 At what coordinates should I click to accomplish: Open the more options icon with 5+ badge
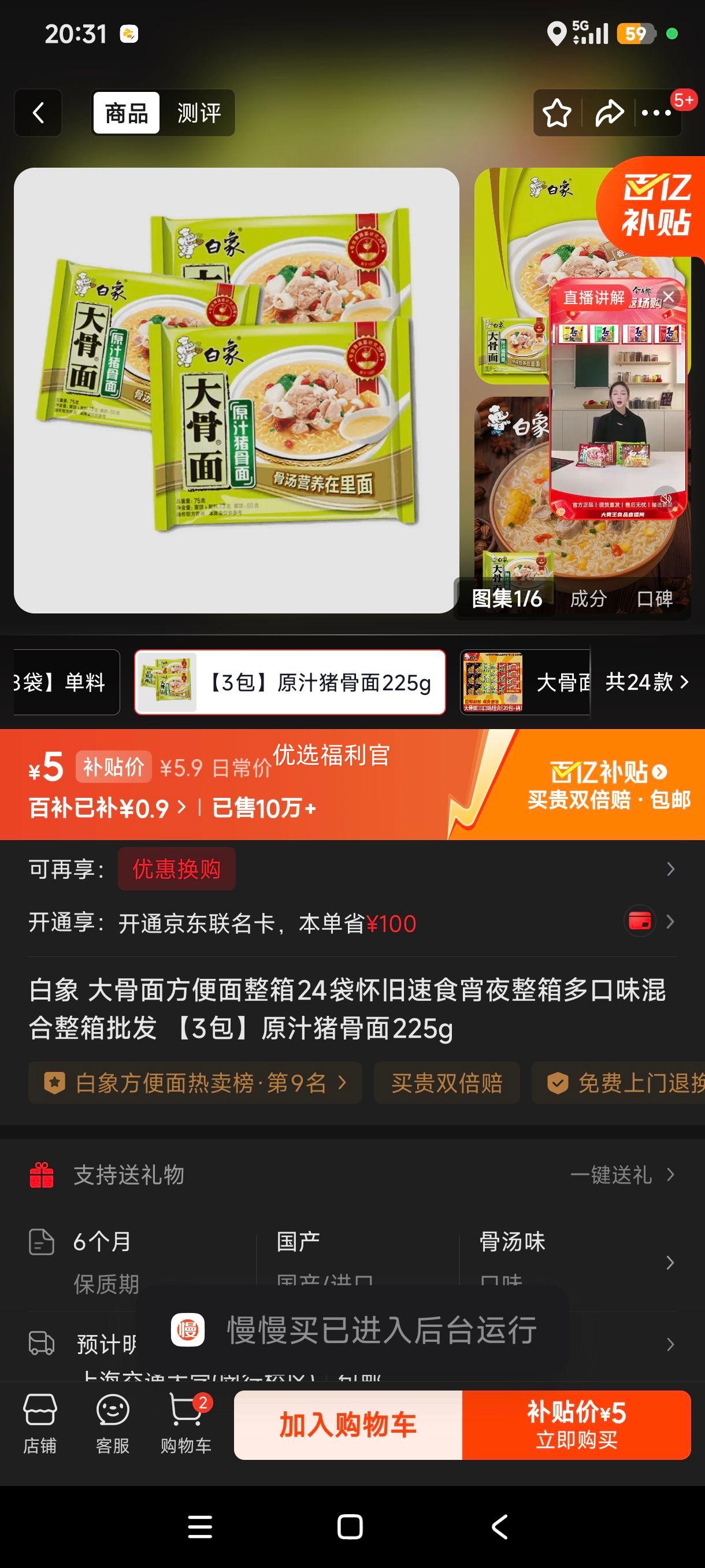coord(655,113)
